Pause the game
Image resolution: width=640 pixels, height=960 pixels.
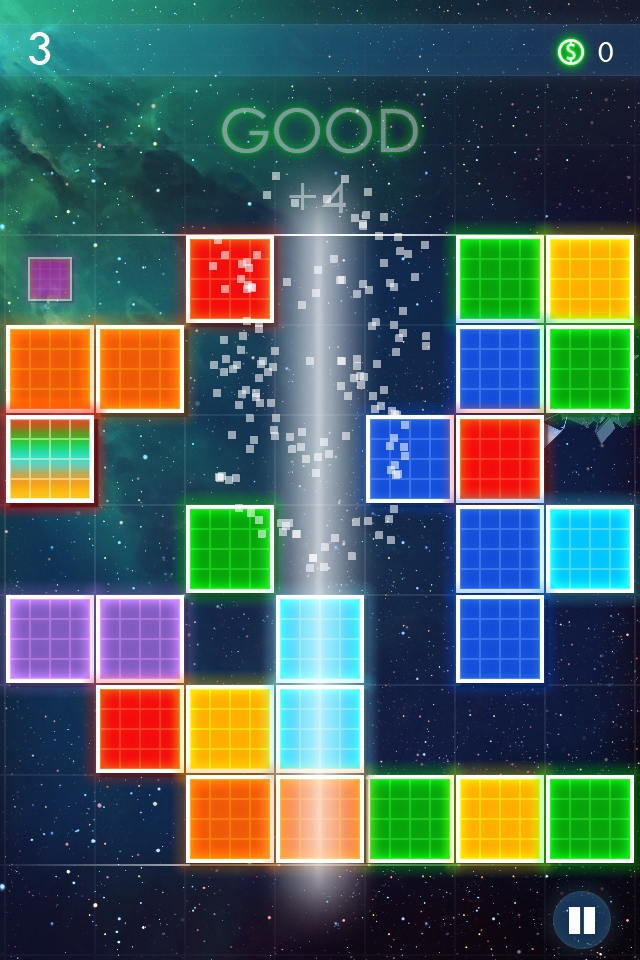582,920
